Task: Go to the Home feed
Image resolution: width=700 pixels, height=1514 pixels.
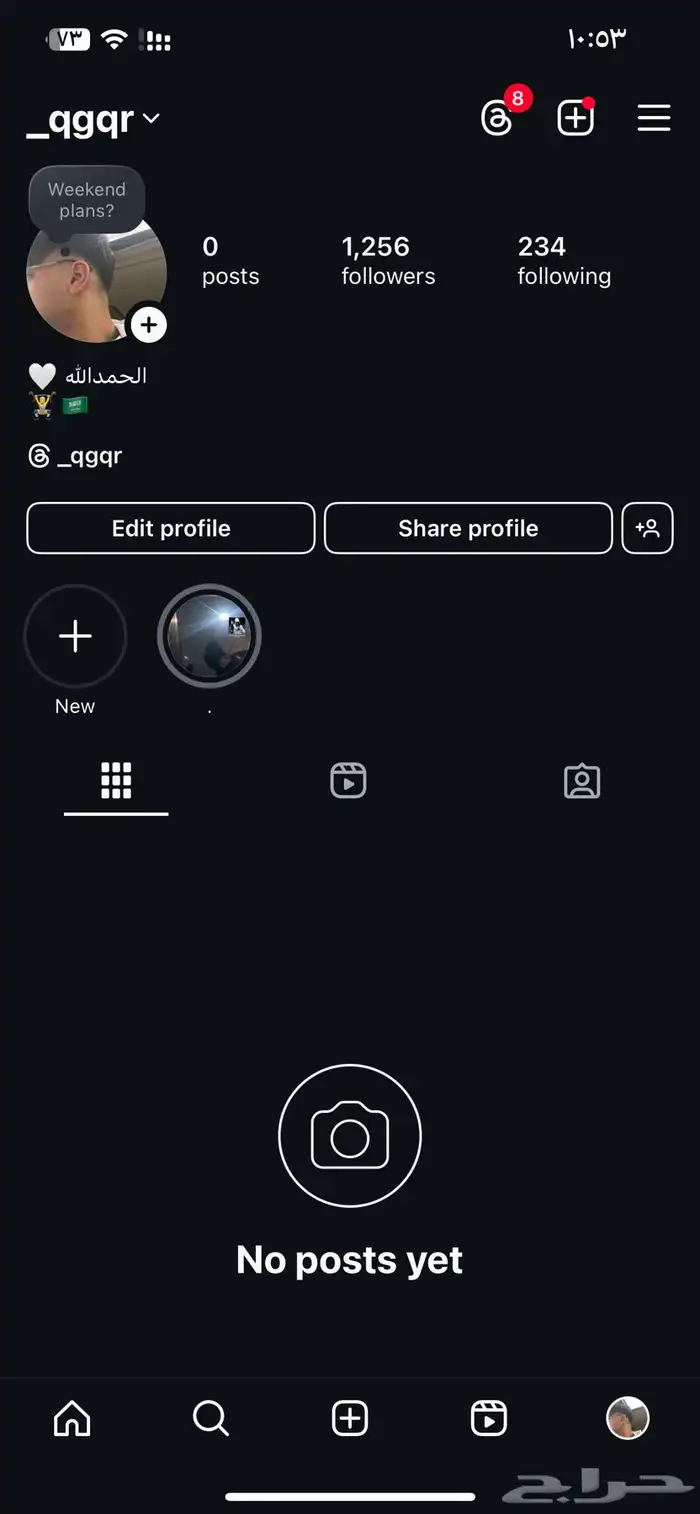Action: tap(72, 1417)
